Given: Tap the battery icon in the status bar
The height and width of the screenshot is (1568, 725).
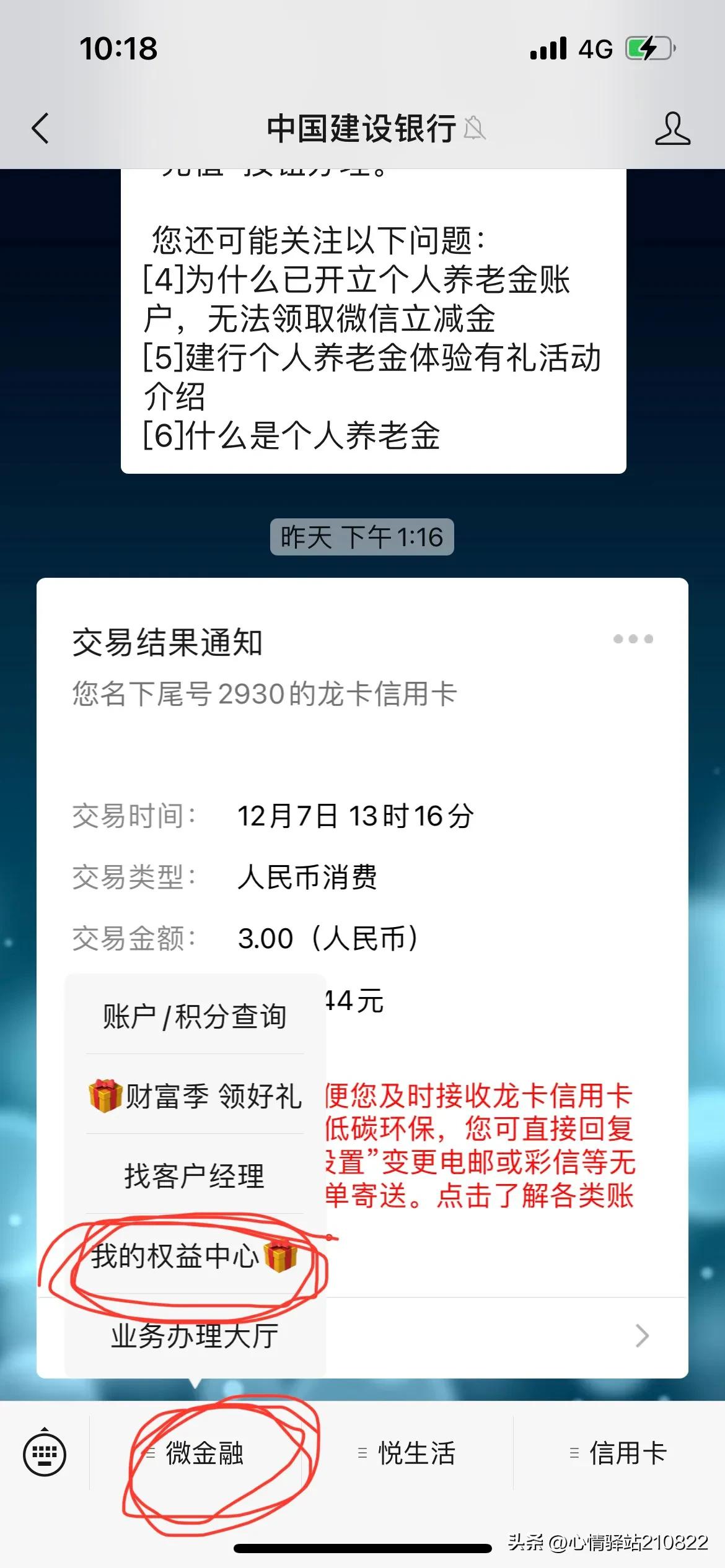Looking at the screenshot, I should pyautogui.click(x=649, y=48).
